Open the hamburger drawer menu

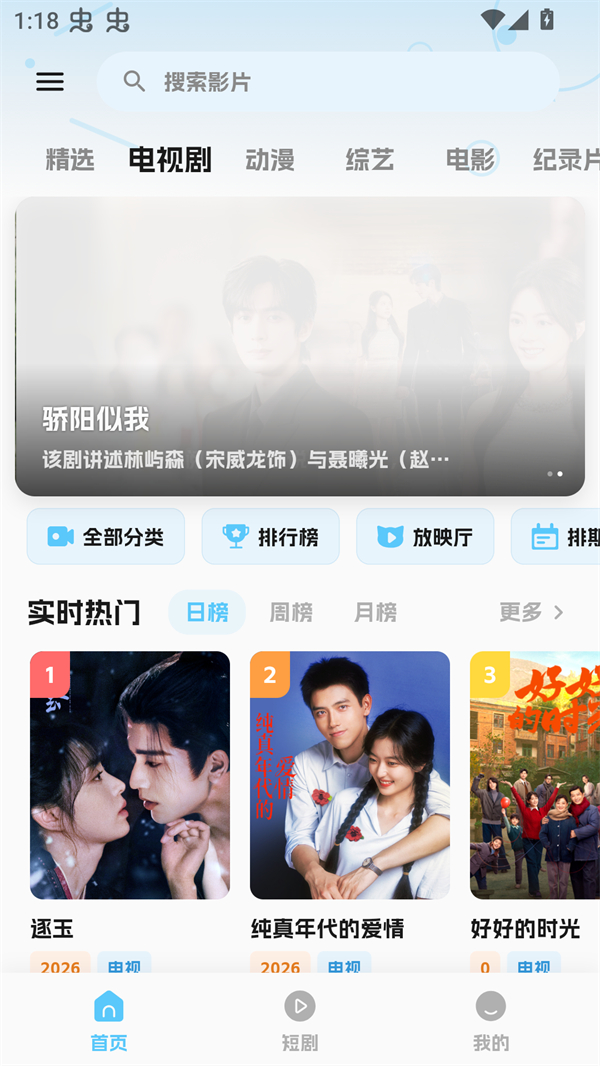[x=50, y=82]
